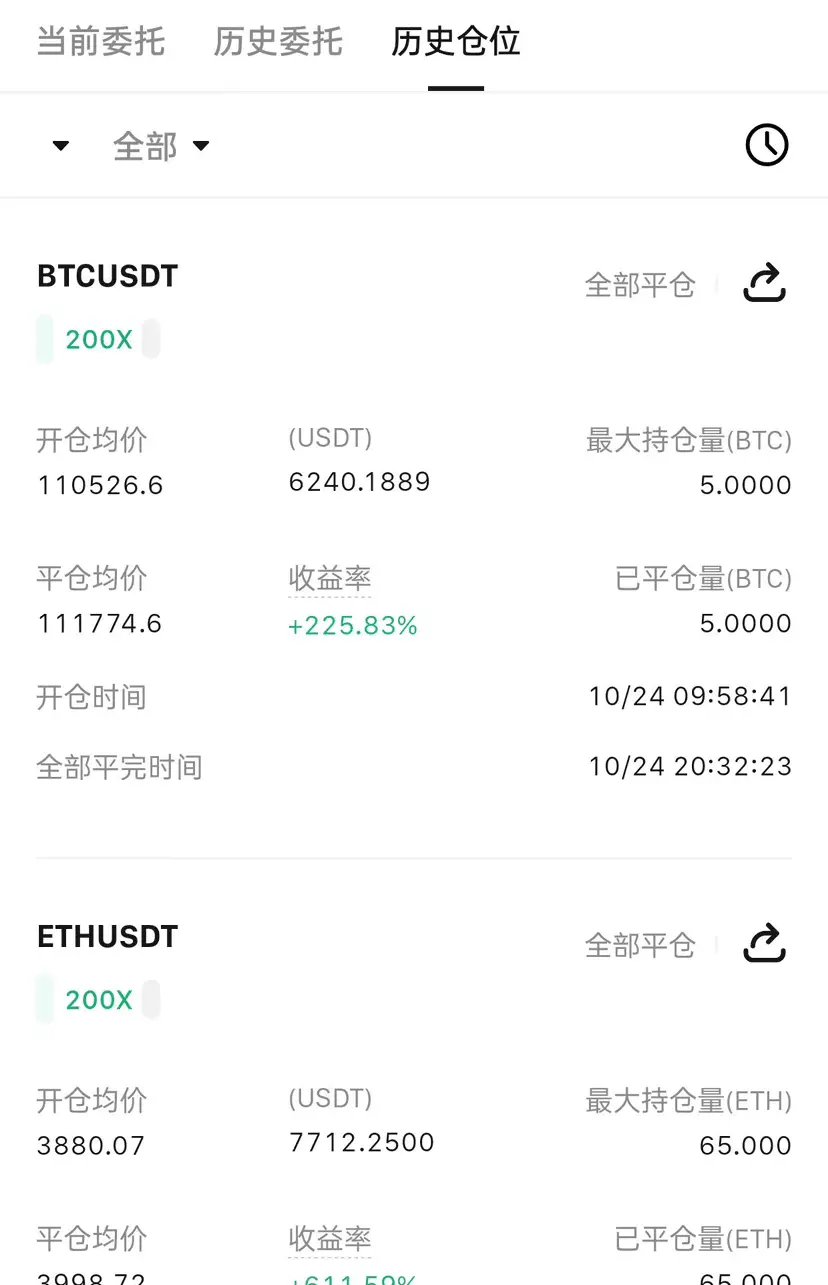This screenshot has width=828, height=1285.
Task: Select the 历史仓位 tab
Action: tap(456, 42)
